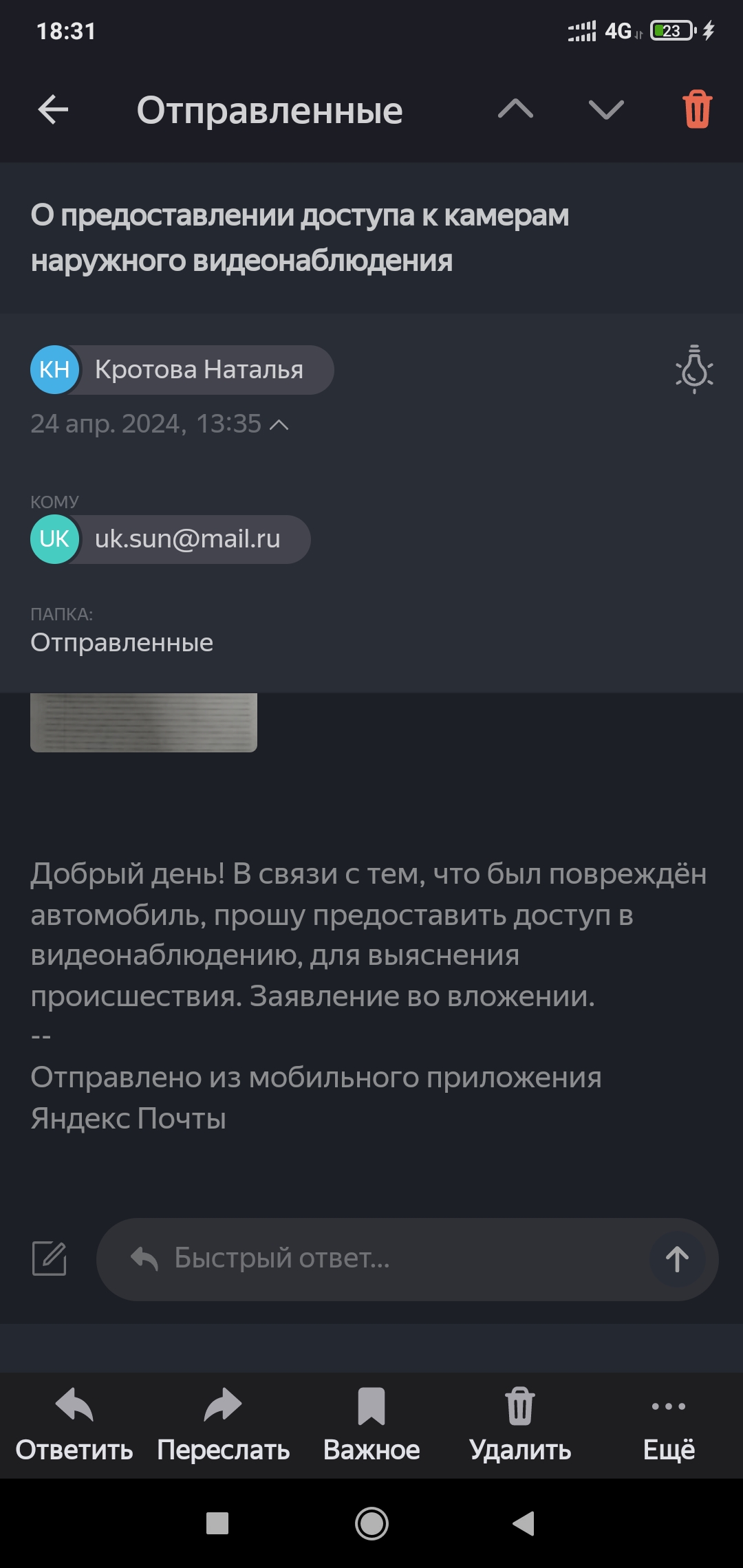Open the recipient chip uk.sun@mail.ru
This screenshot has width=743, height=1568.
171,539
